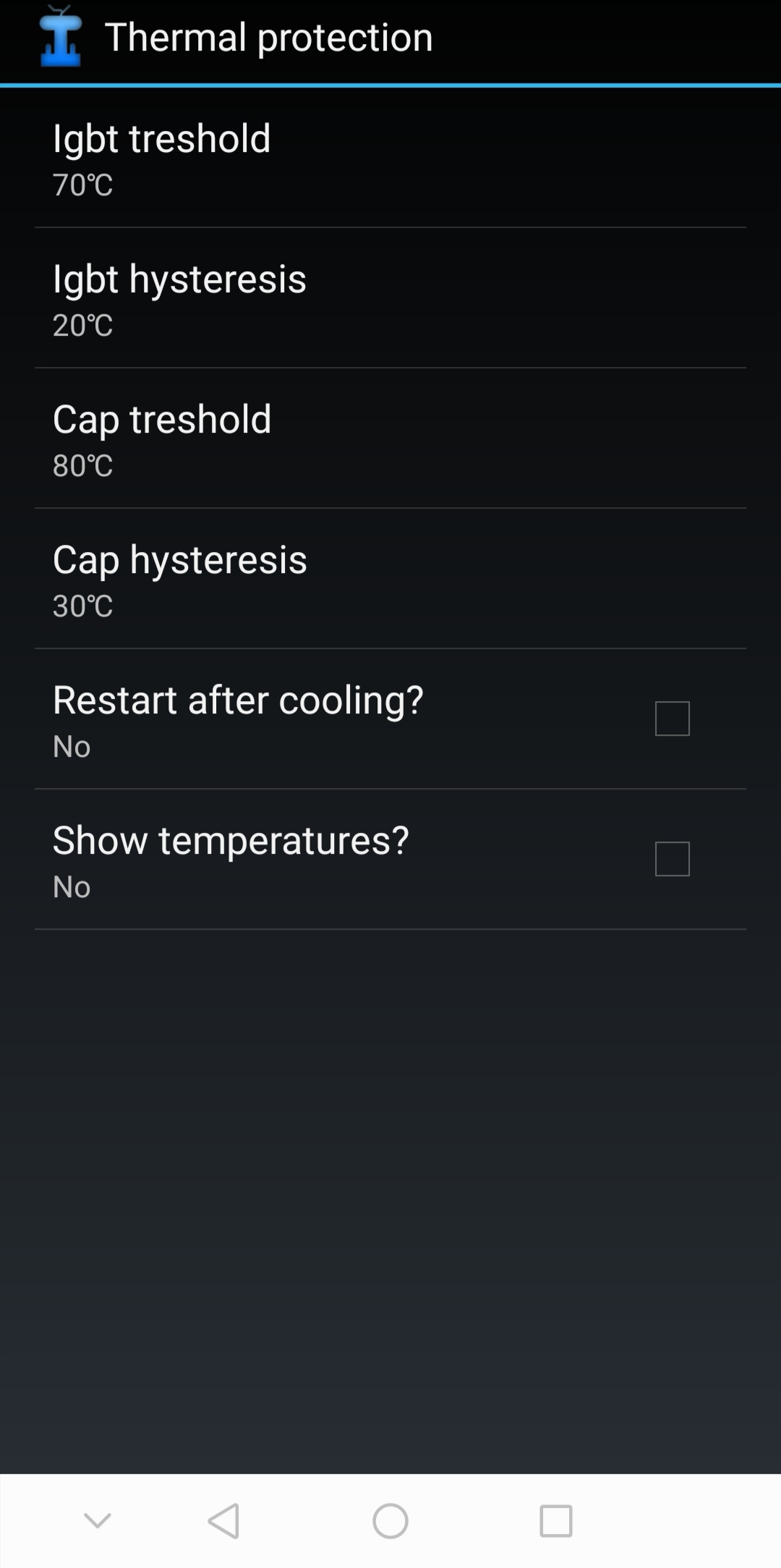Open the recent apps view
Screen dimensions: 781x1568
tap(556, 1521)
